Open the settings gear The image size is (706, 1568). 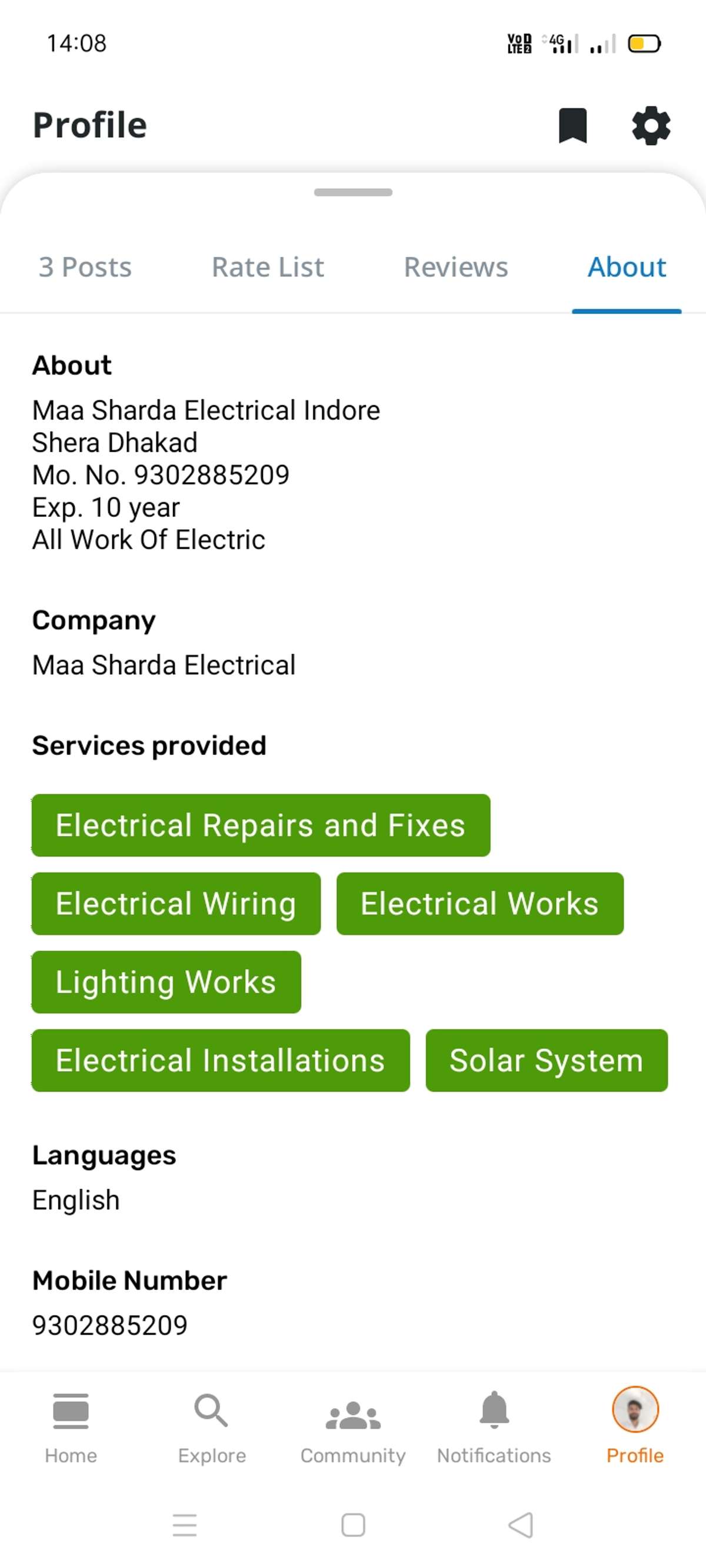651,125
